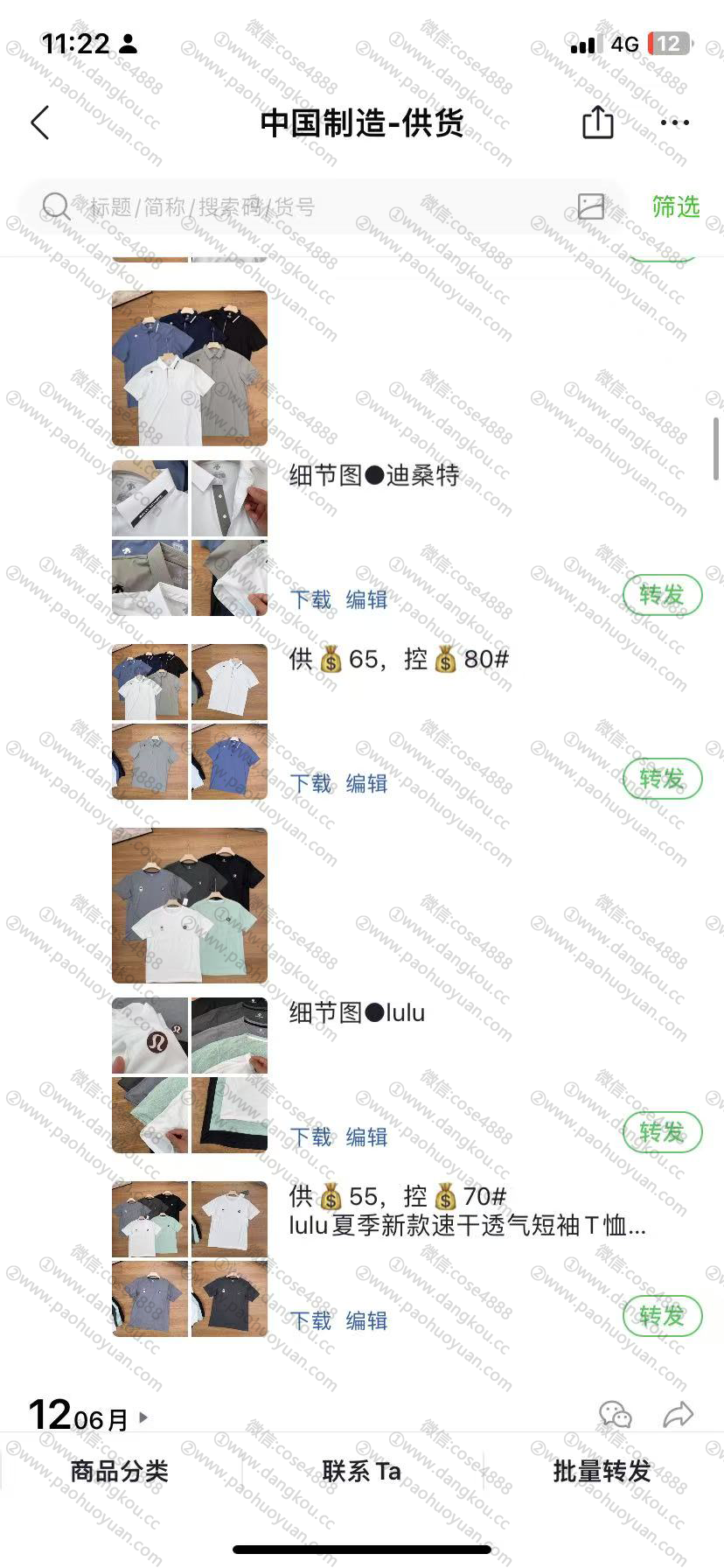Start 批量转发 batch forwarding
This screenshot has height=1568, width=724.
tap(602, 1471)
